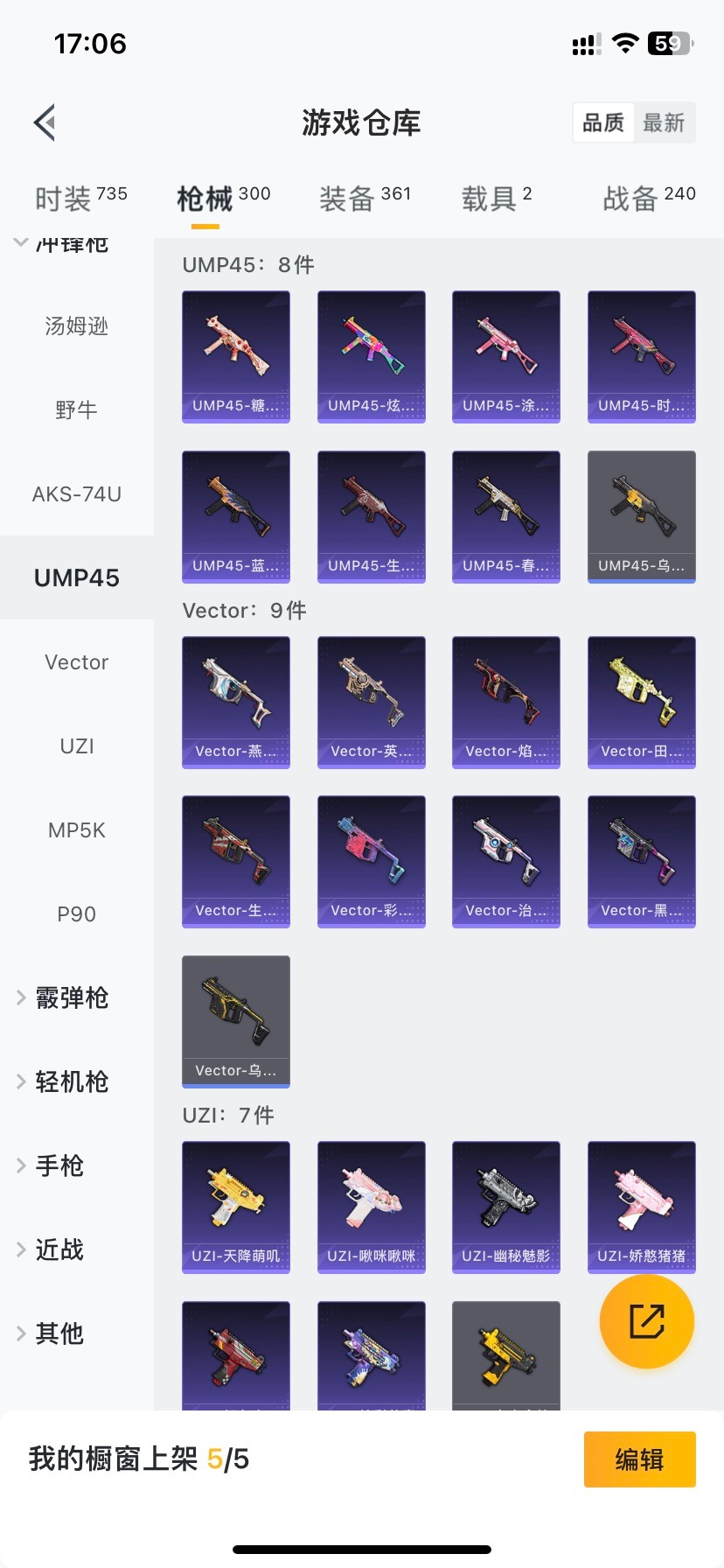Tap the orange share floating button

pos(647,1321)
